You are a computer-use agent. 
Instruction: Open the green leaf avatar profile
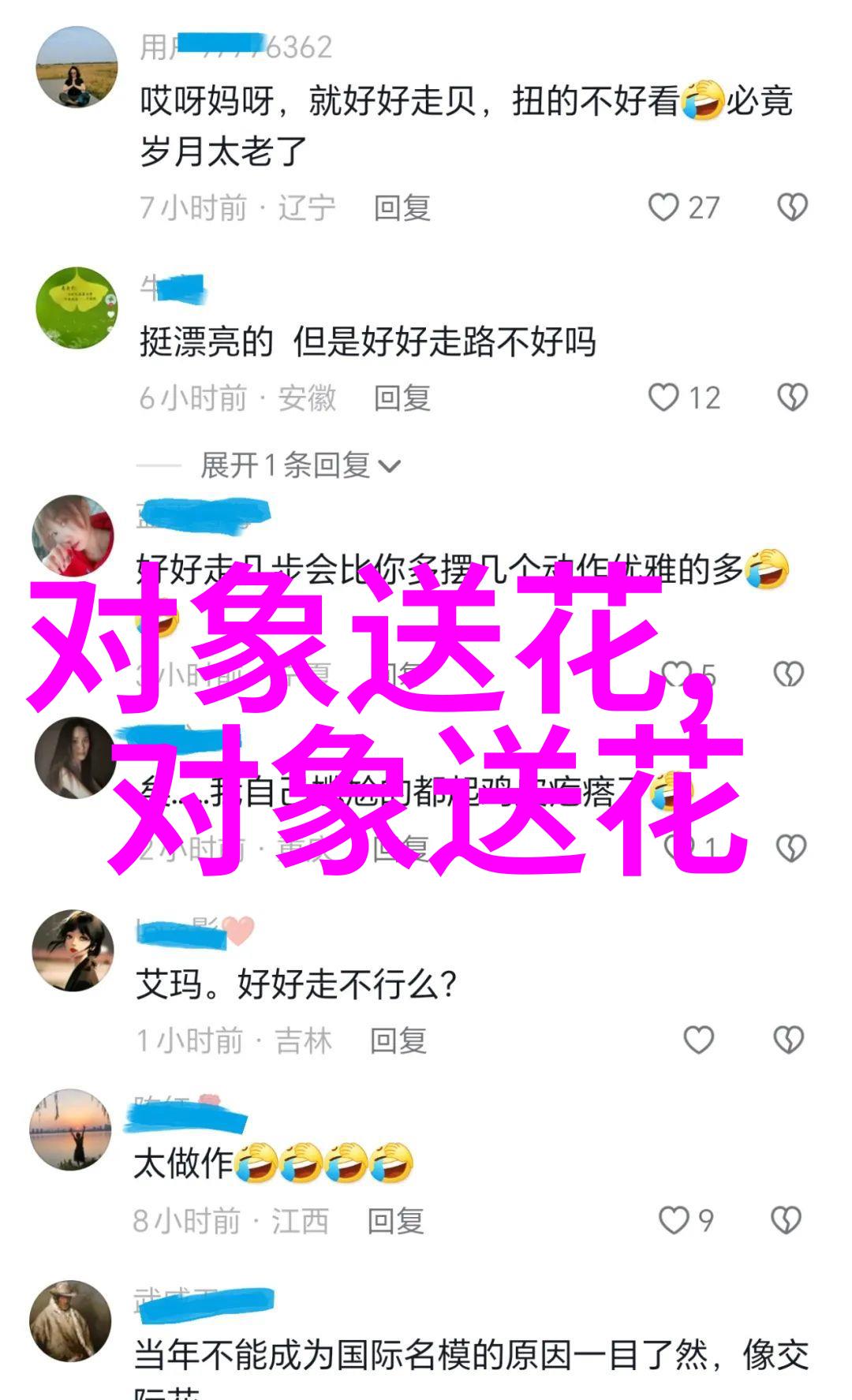77,308
